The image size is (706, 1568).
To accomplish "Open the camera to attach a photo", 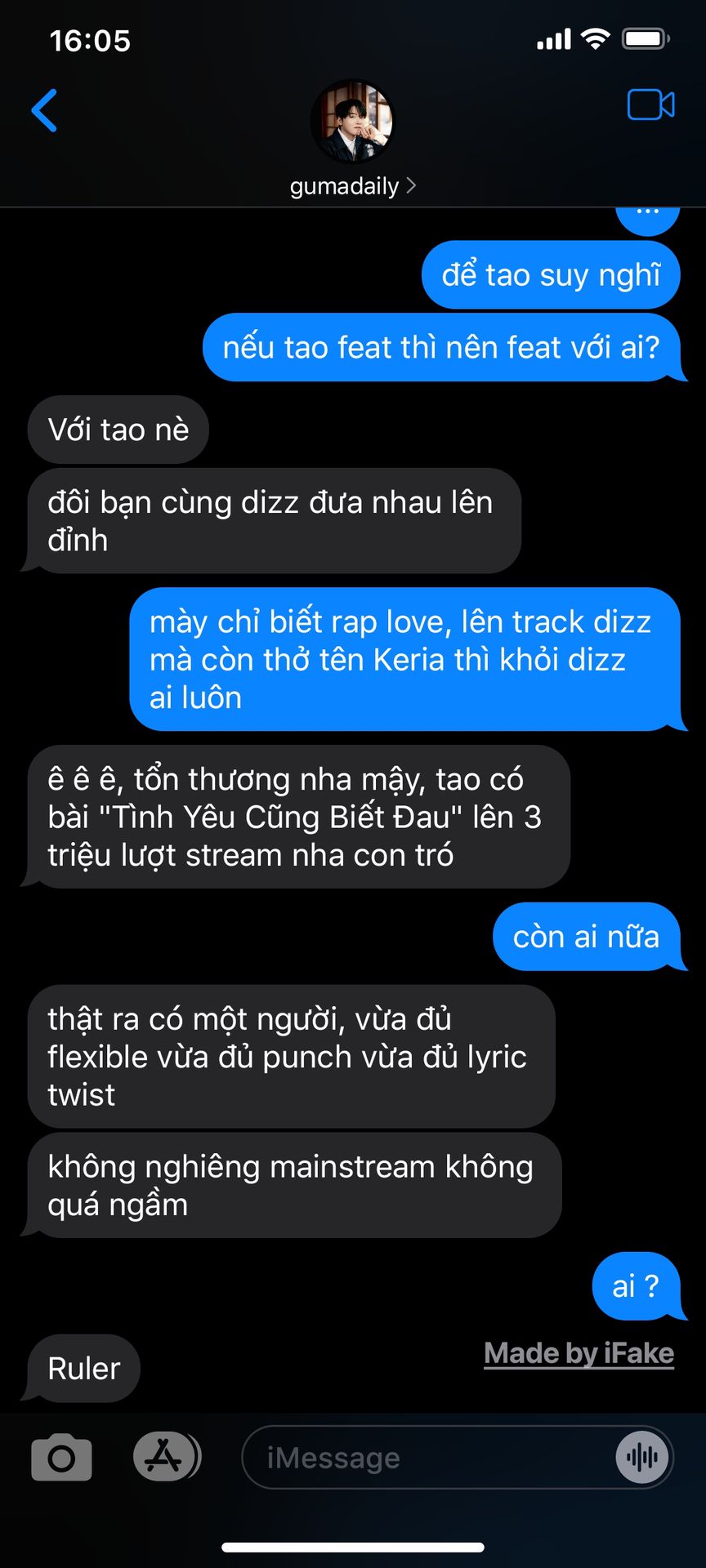I will pyautogui.click(x=61, y=1457).
